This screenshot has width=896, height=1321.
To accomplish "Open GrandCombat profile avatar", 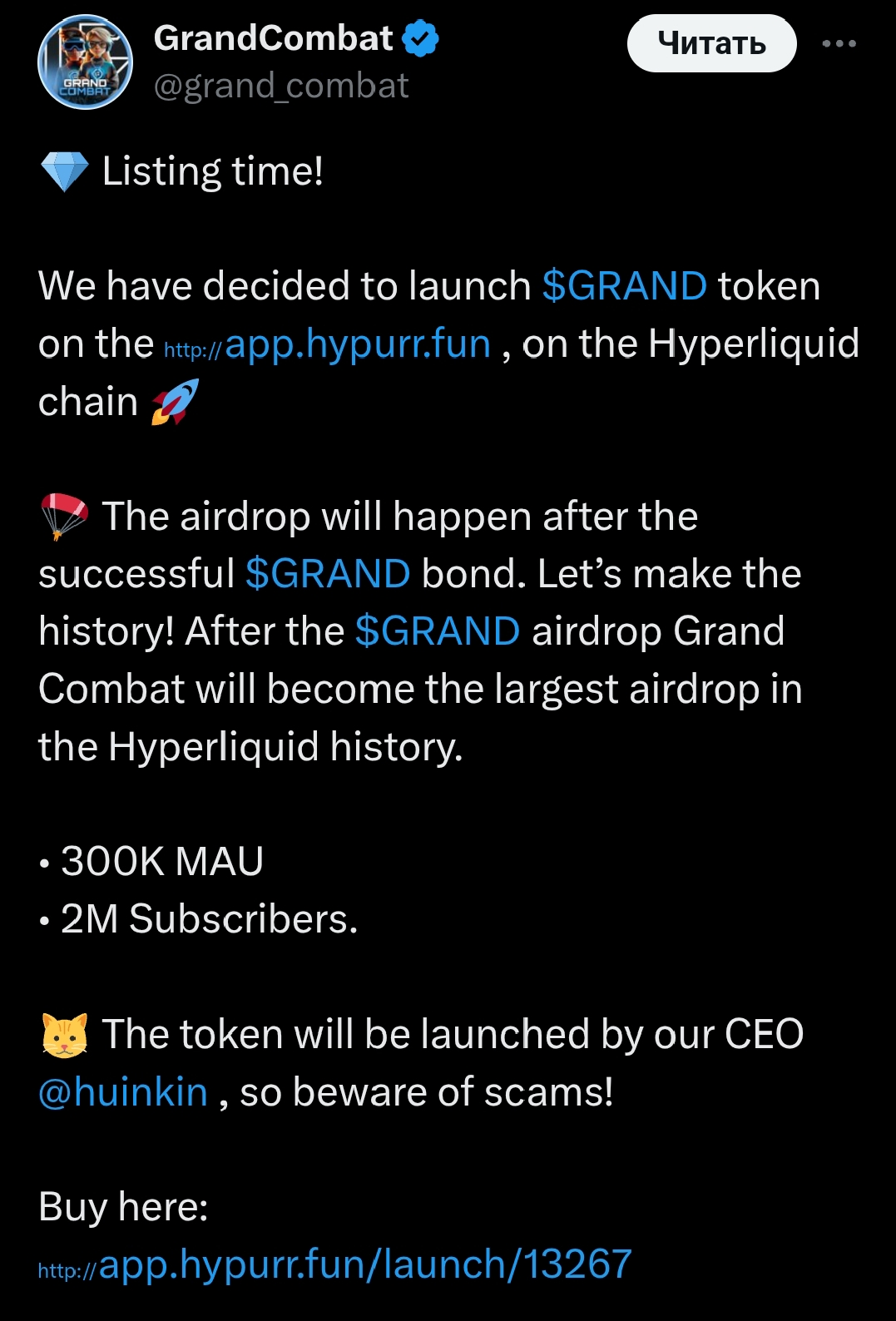I will (x=85, y=62).
